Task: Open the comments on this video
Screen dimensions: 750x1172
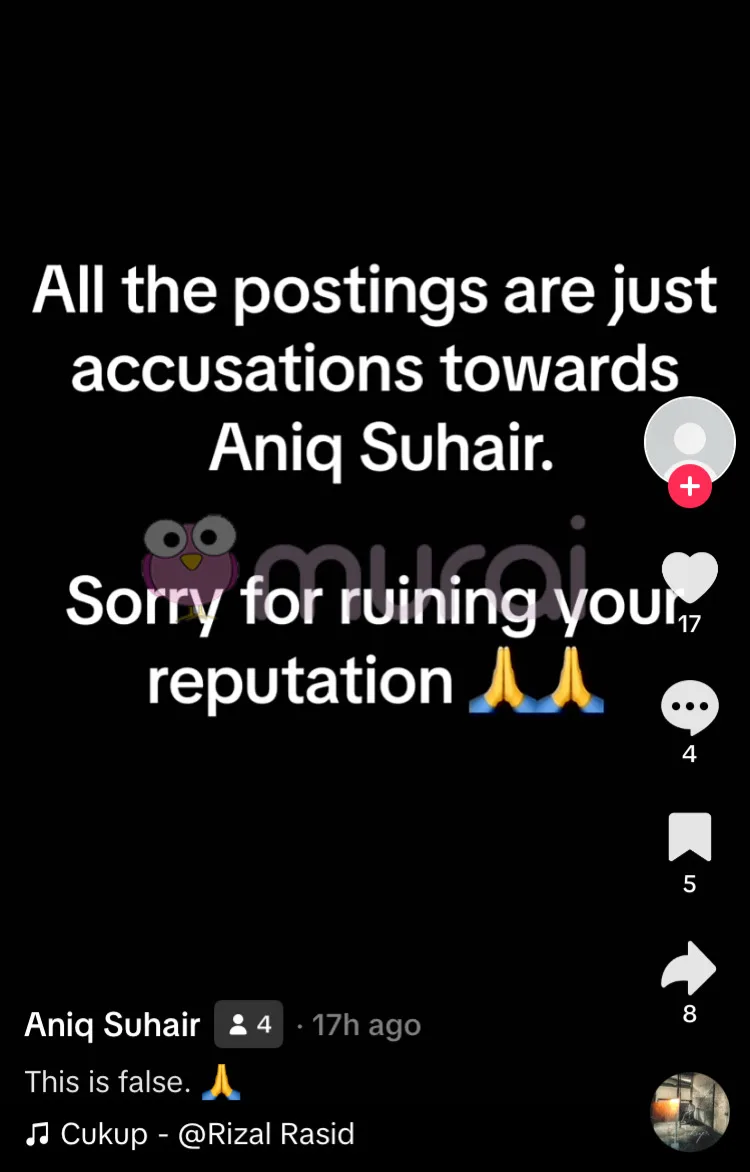Action: click(689, 708)
